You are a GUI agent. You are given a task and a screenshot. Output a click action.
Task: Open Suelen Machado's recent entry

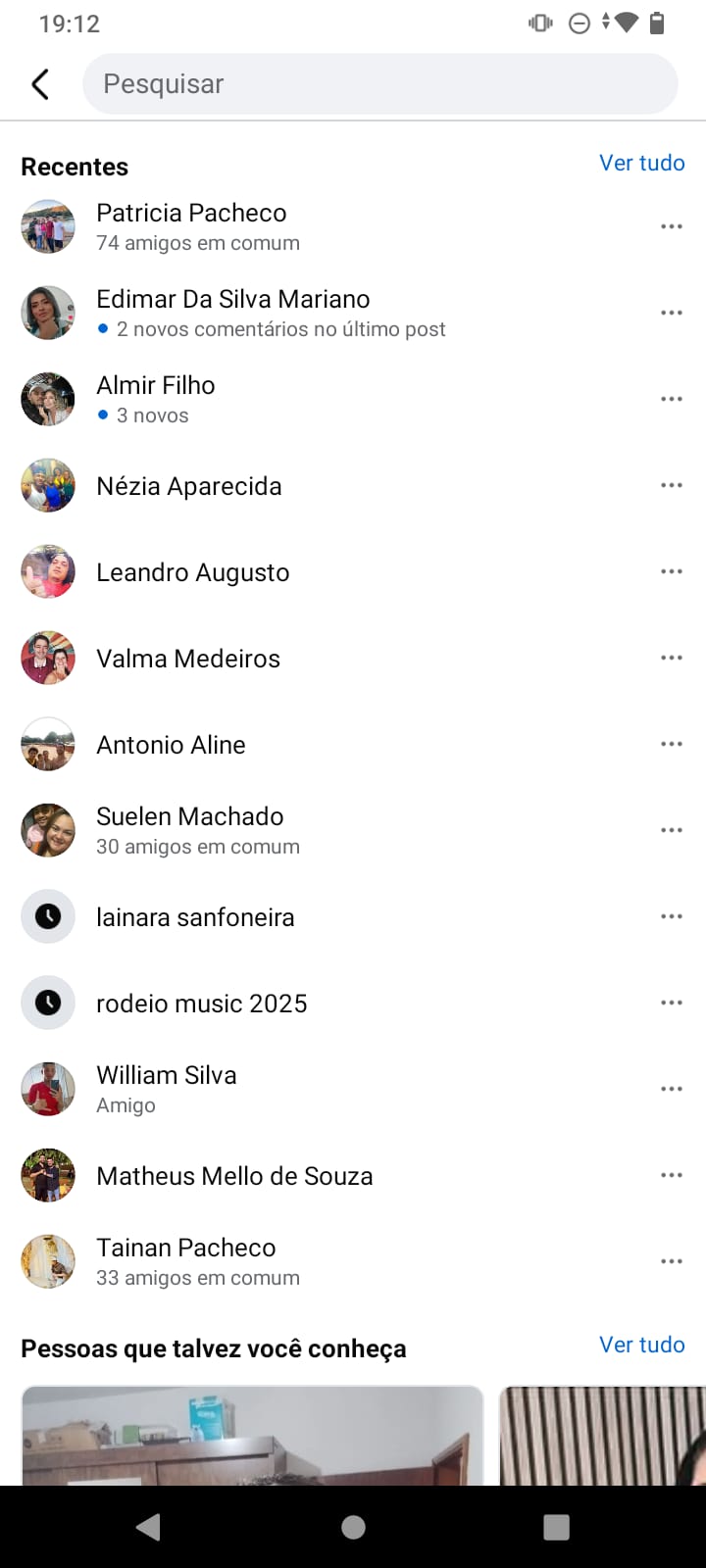[x=189, y=829]
